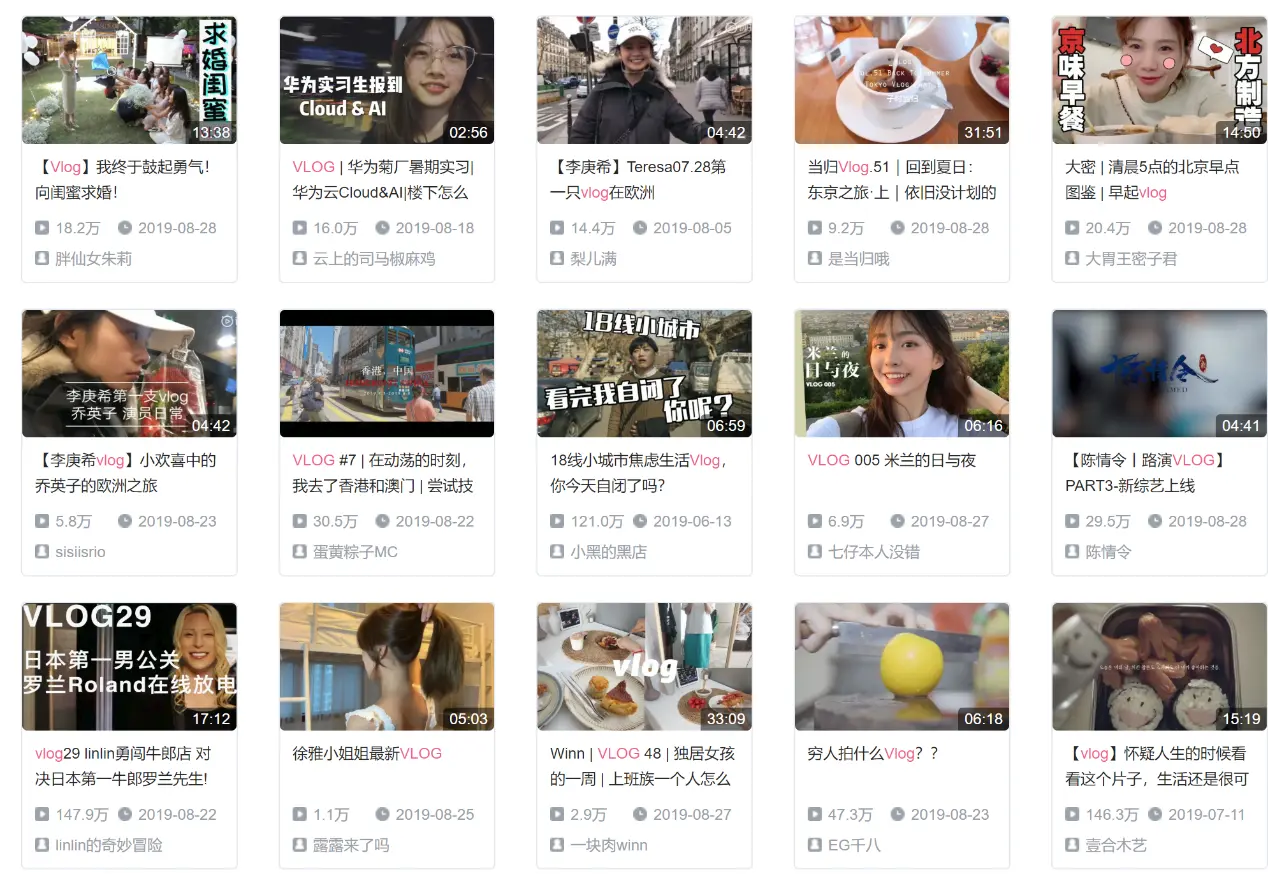Open the 徐雅小姐姐最新VLOG video
This screenshot has width=1268, height=874.
click(x=386, y=667)
